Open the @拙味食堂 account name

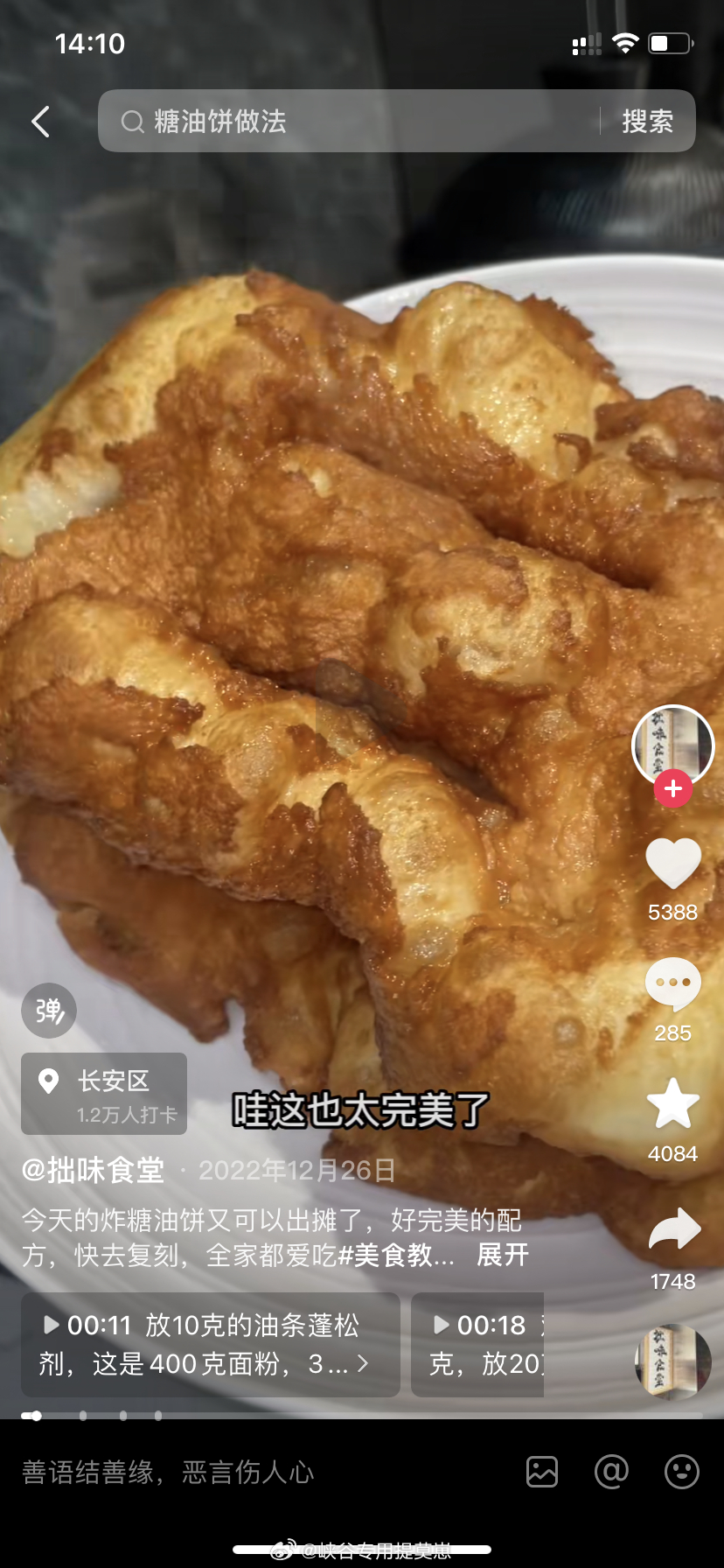[x=93, y=1171]
